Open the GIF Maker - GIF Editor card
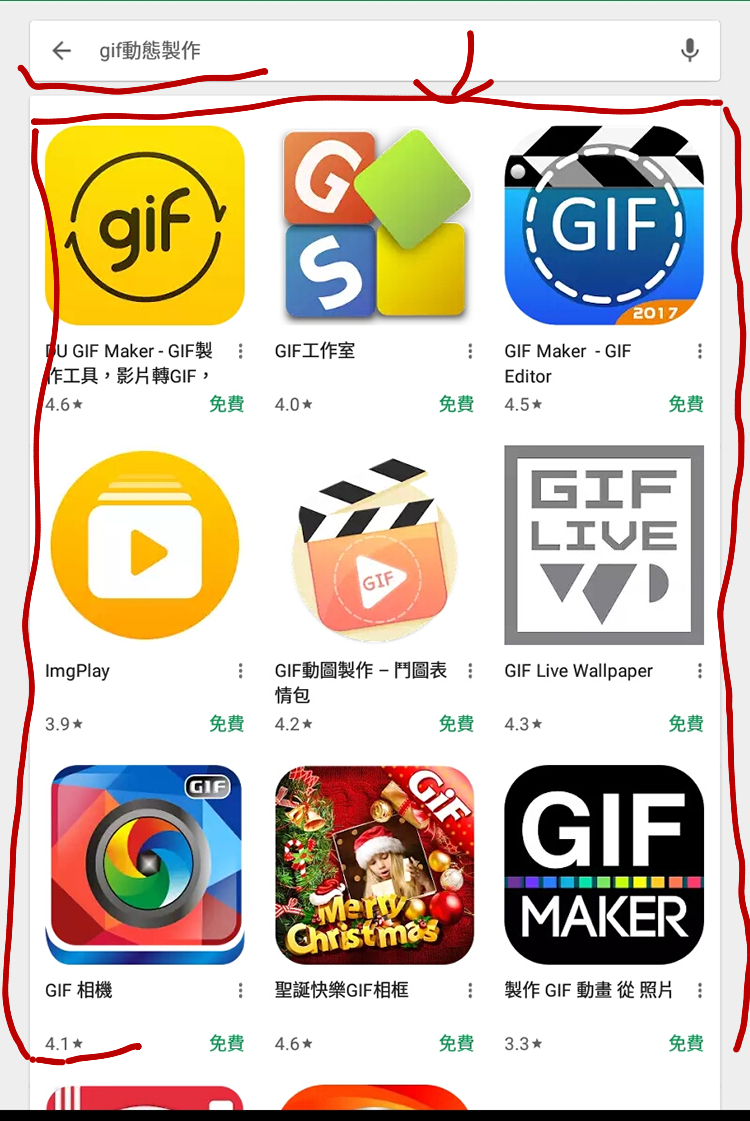Viewport: 750px width, 1121px height. coord(604,225)
